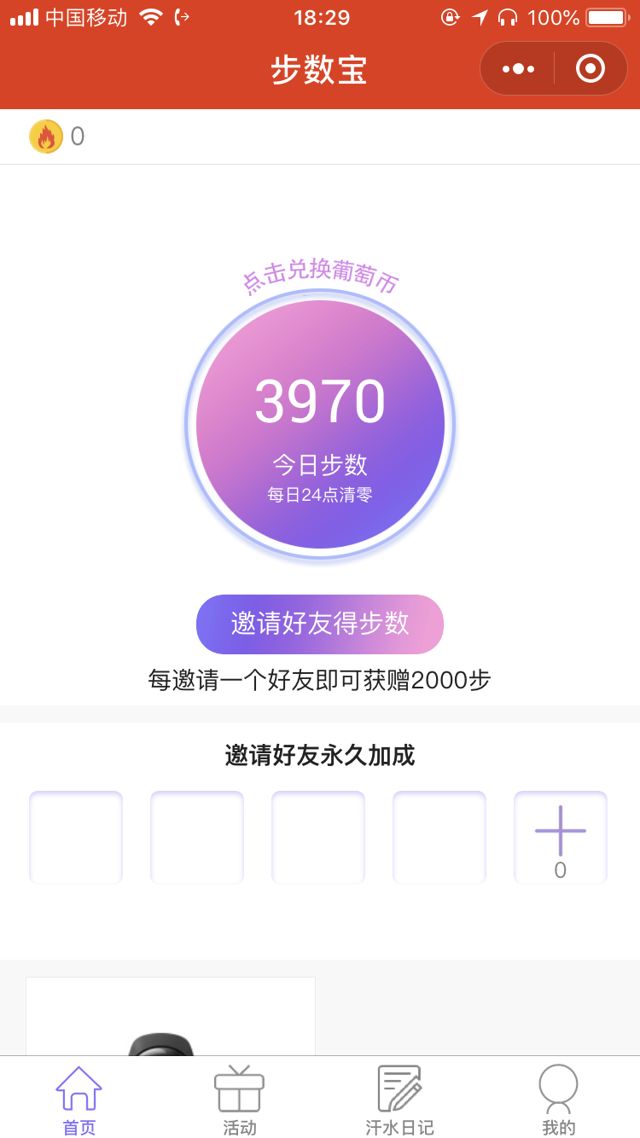The image size is (640, 1138).
Task: Tap 邀请好友得步数 button
Action: [320, 624]
